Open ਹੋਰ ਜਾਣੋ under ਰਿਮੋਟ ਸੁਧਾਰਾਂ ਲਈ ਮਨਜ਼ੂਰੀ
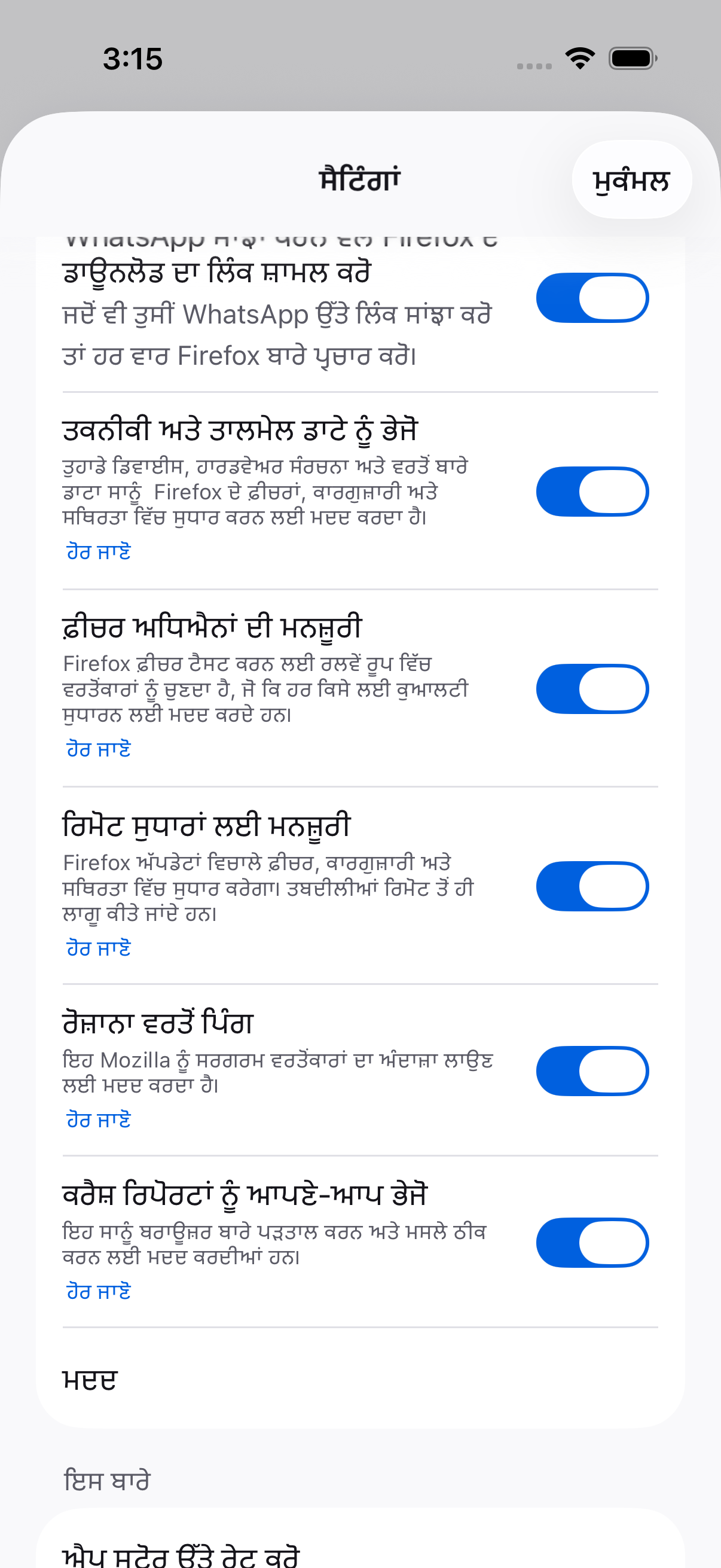 click(x=99, y=948)
